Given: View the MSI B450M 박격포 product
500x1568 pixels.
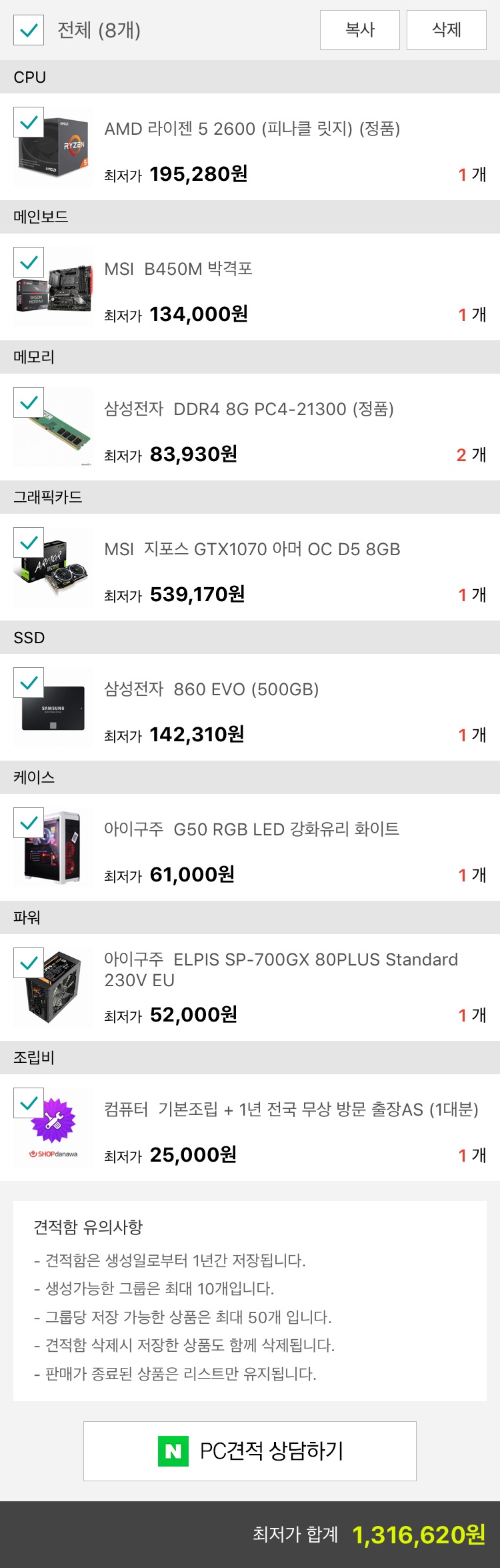Looking at the screenshot, I should (179, 269).
